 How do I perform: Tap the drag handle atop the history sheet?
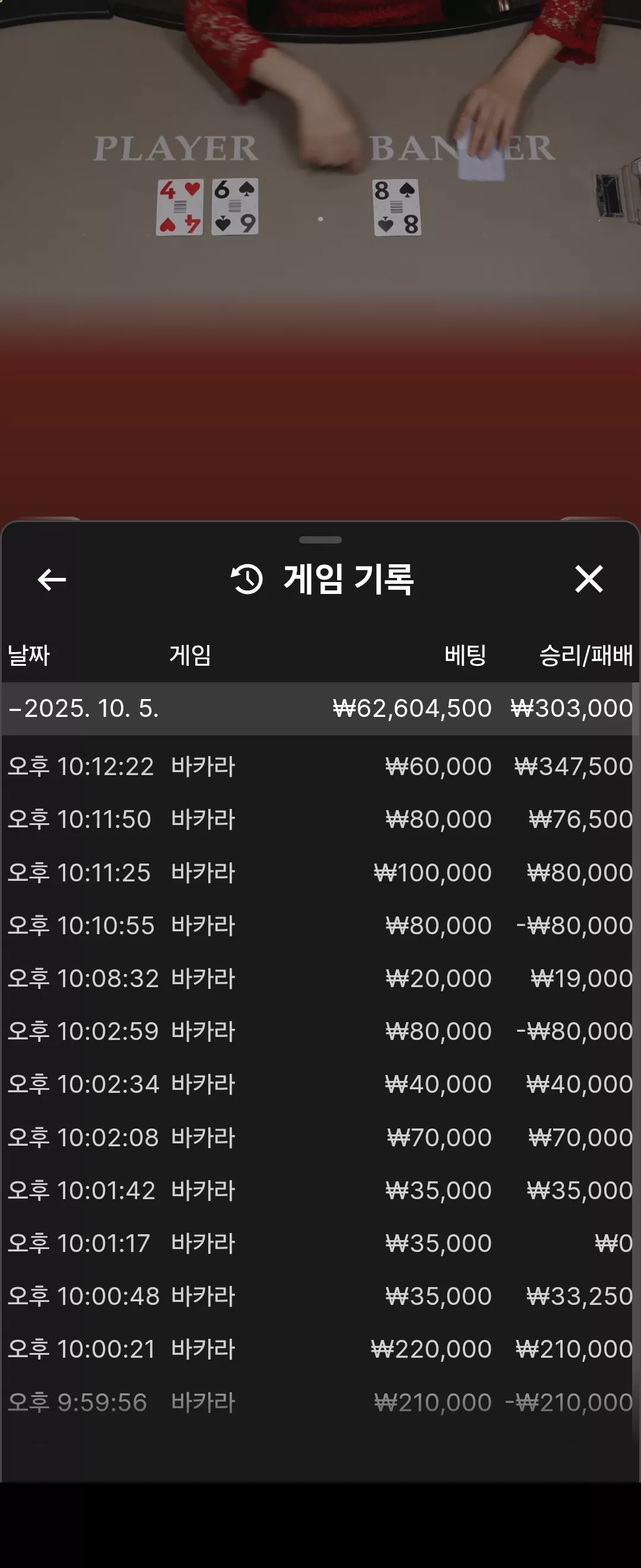[320, 540]
